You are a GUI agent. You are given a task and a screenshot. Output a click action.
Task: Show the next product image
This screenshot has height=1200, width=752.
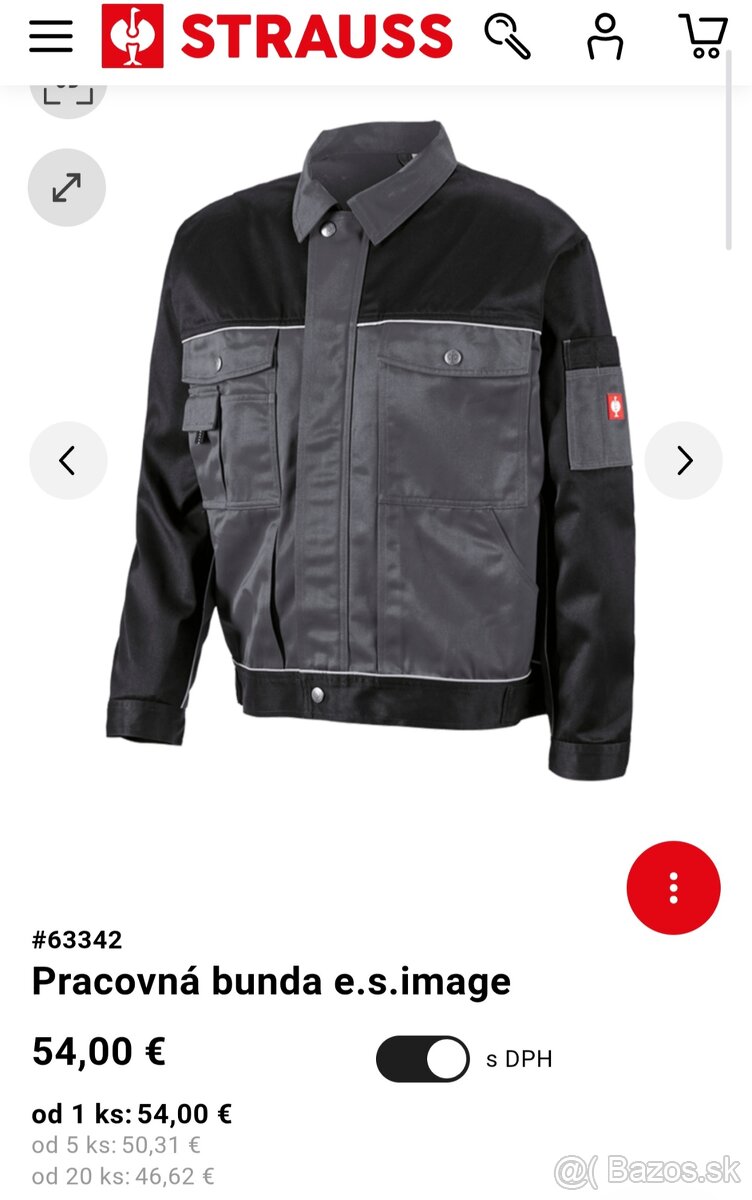click(684, 460)
